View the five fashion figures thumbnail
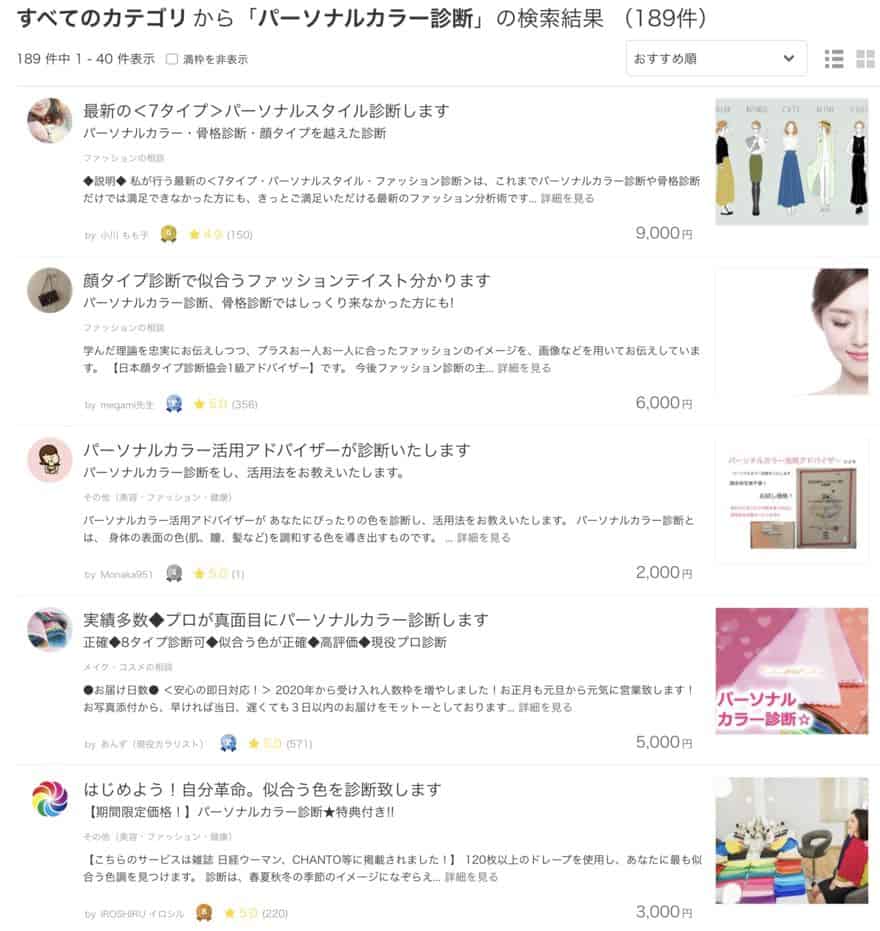Viewport: 880px width, 931px height. 791,161
